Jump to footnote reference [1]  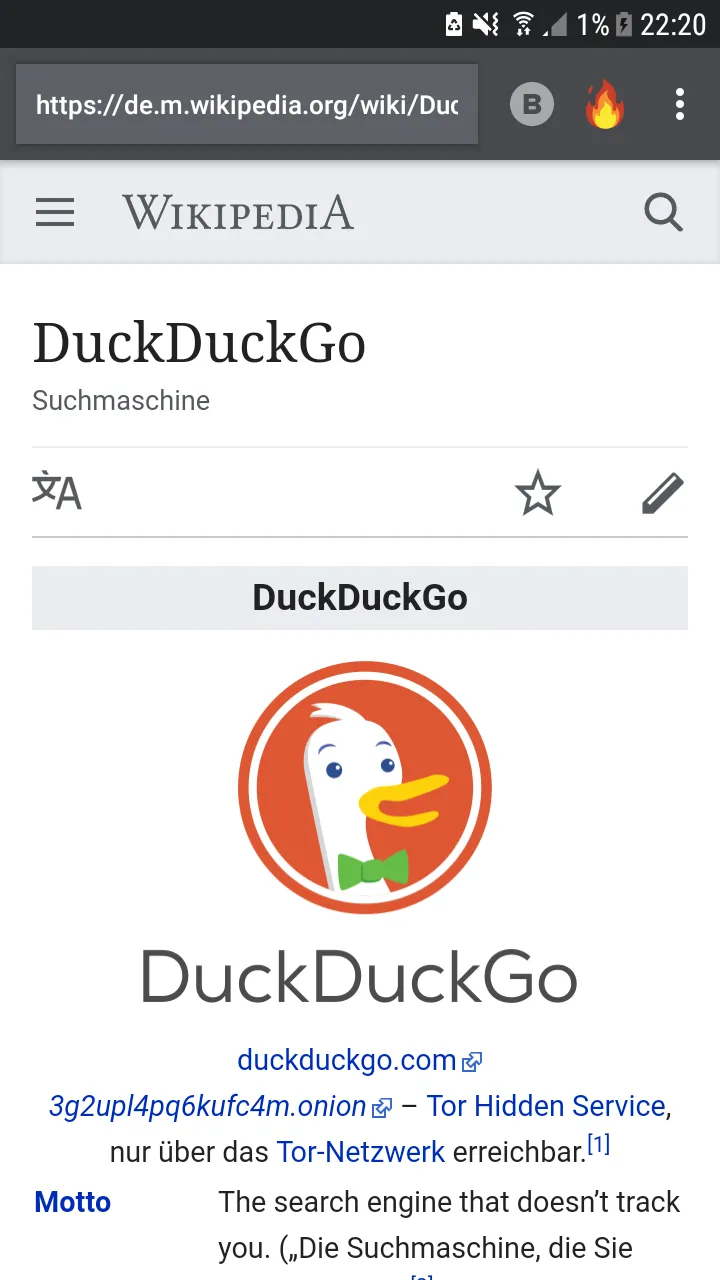[x=598, y=1143]
